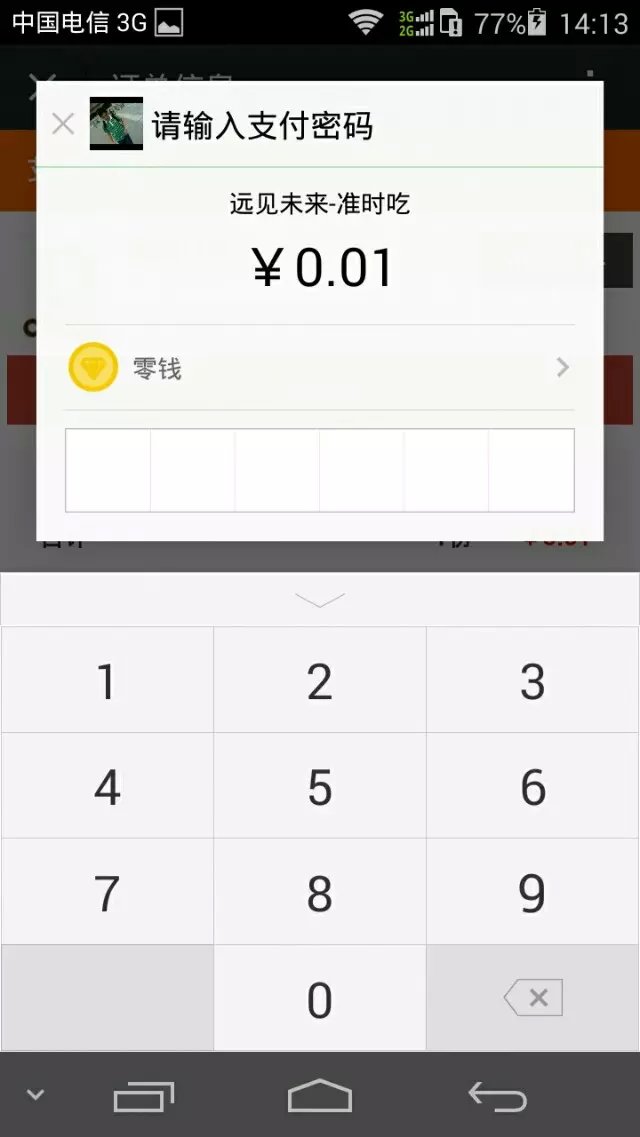Close the payment password dialog
Viewport: 640px width, 1137px height.
click(x=63, y=124)
